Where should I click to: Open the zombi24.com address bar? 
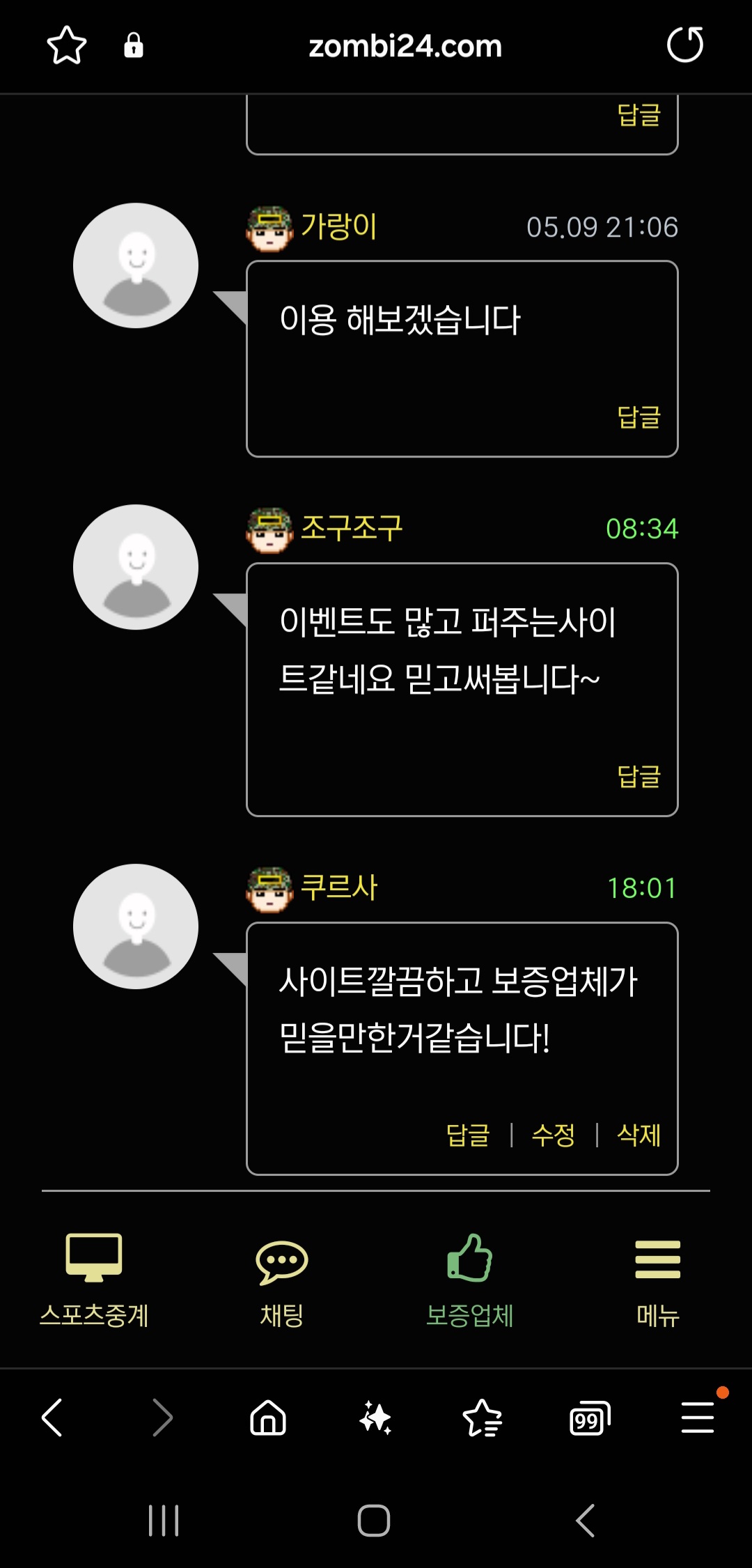[405, 47]
